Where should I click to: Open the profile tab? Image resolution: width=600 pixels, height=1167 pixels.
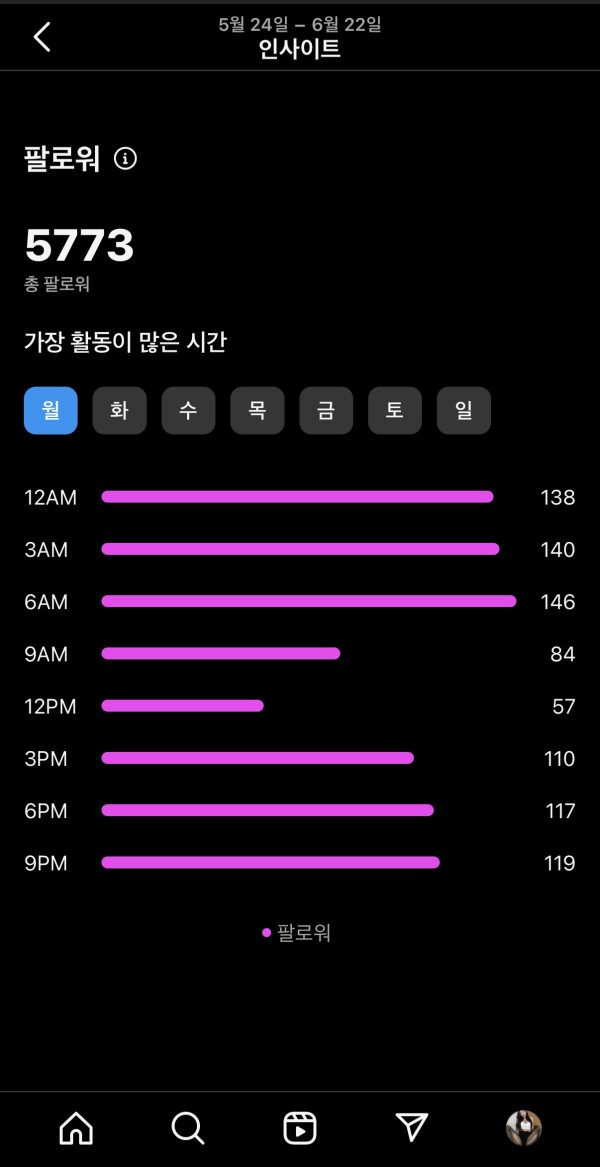click(523, 1128)
